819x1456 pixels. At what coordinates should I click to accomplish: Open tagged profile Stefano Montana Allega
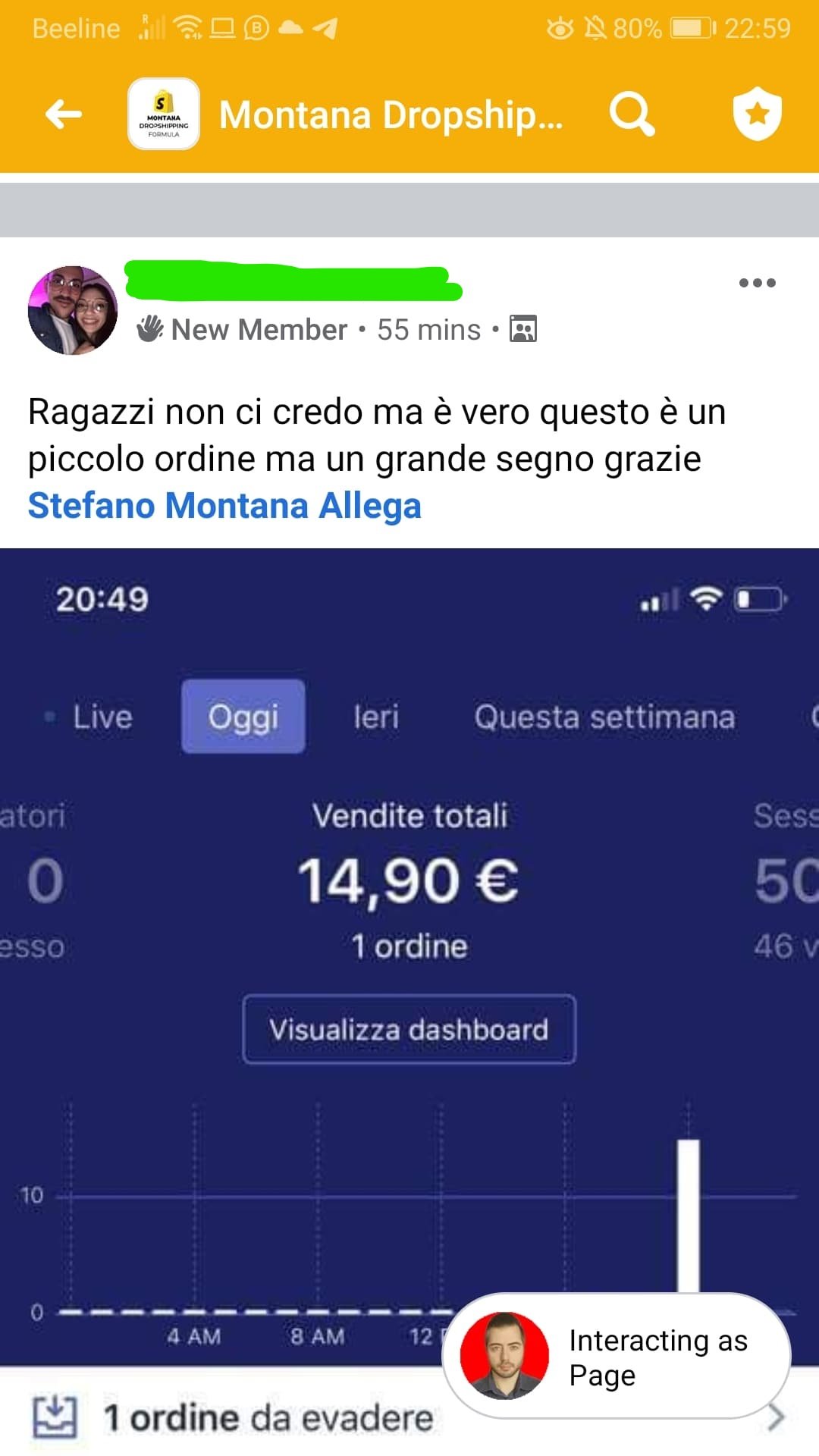224,506
